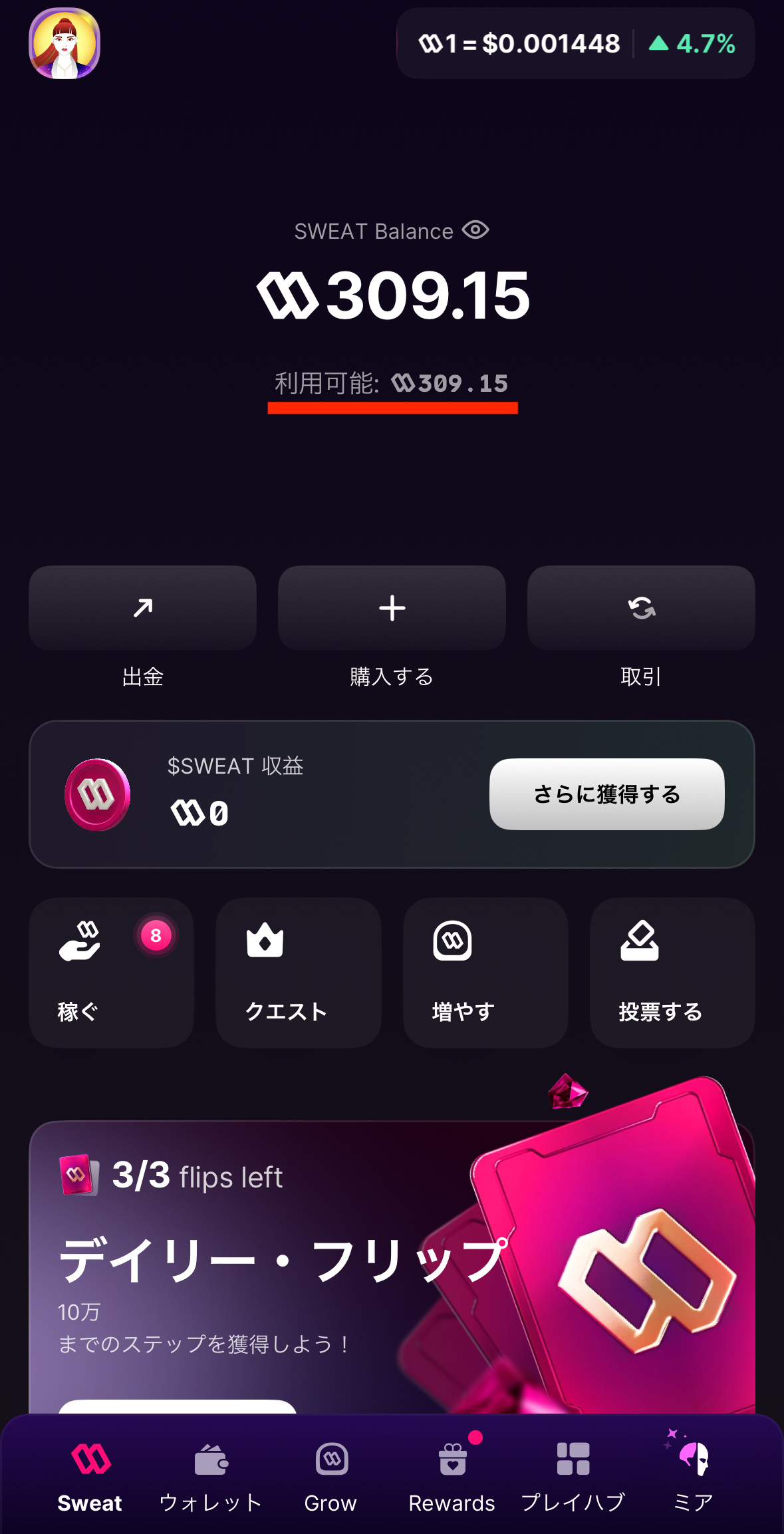Viewport: 784px width, 1534px height.
Task: Toggle balance visibility with the eye icon
Action: point(474,230)
